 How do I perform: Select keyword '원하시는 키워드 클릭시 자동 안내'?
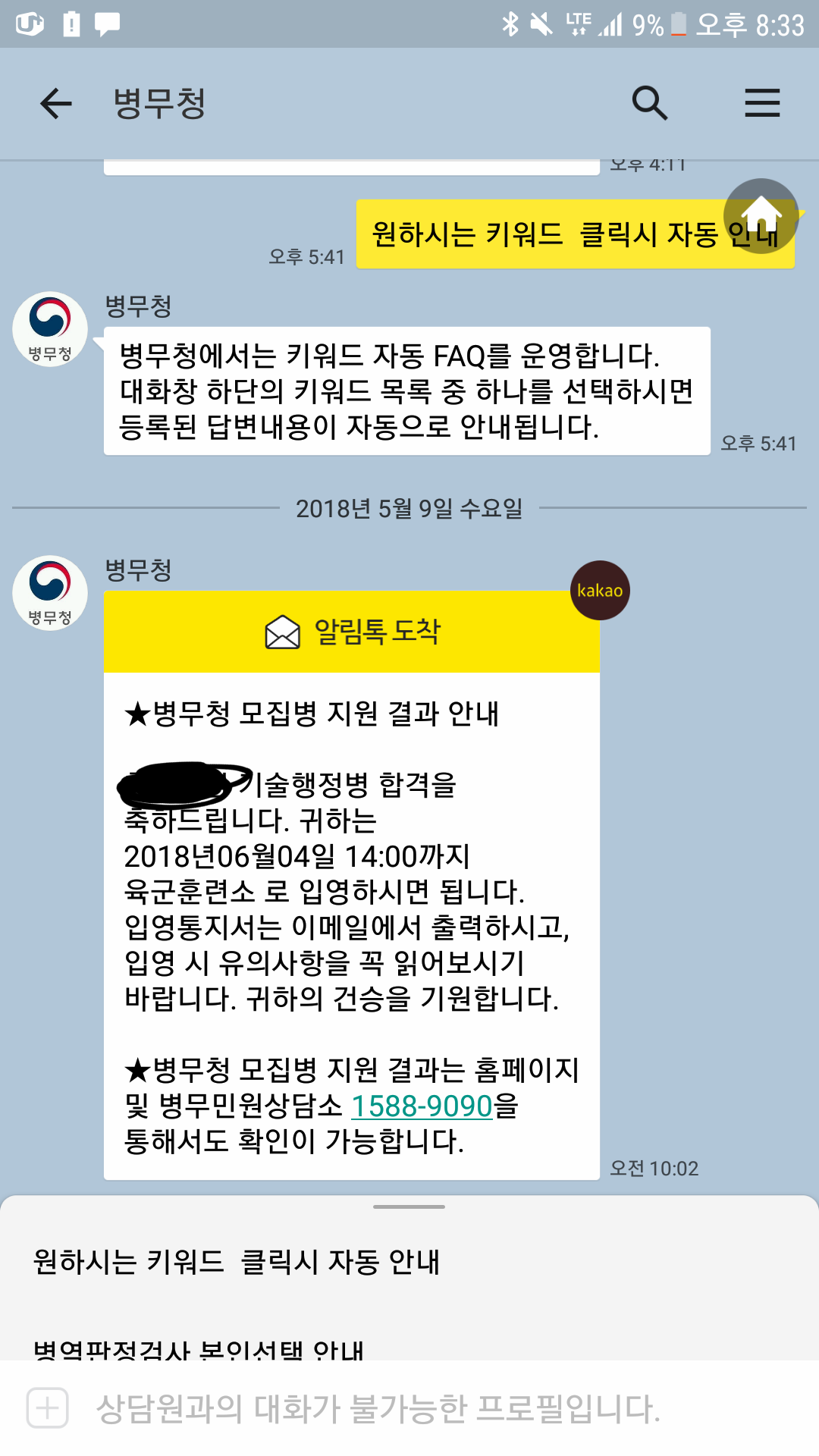click(x=237, y=1262)
